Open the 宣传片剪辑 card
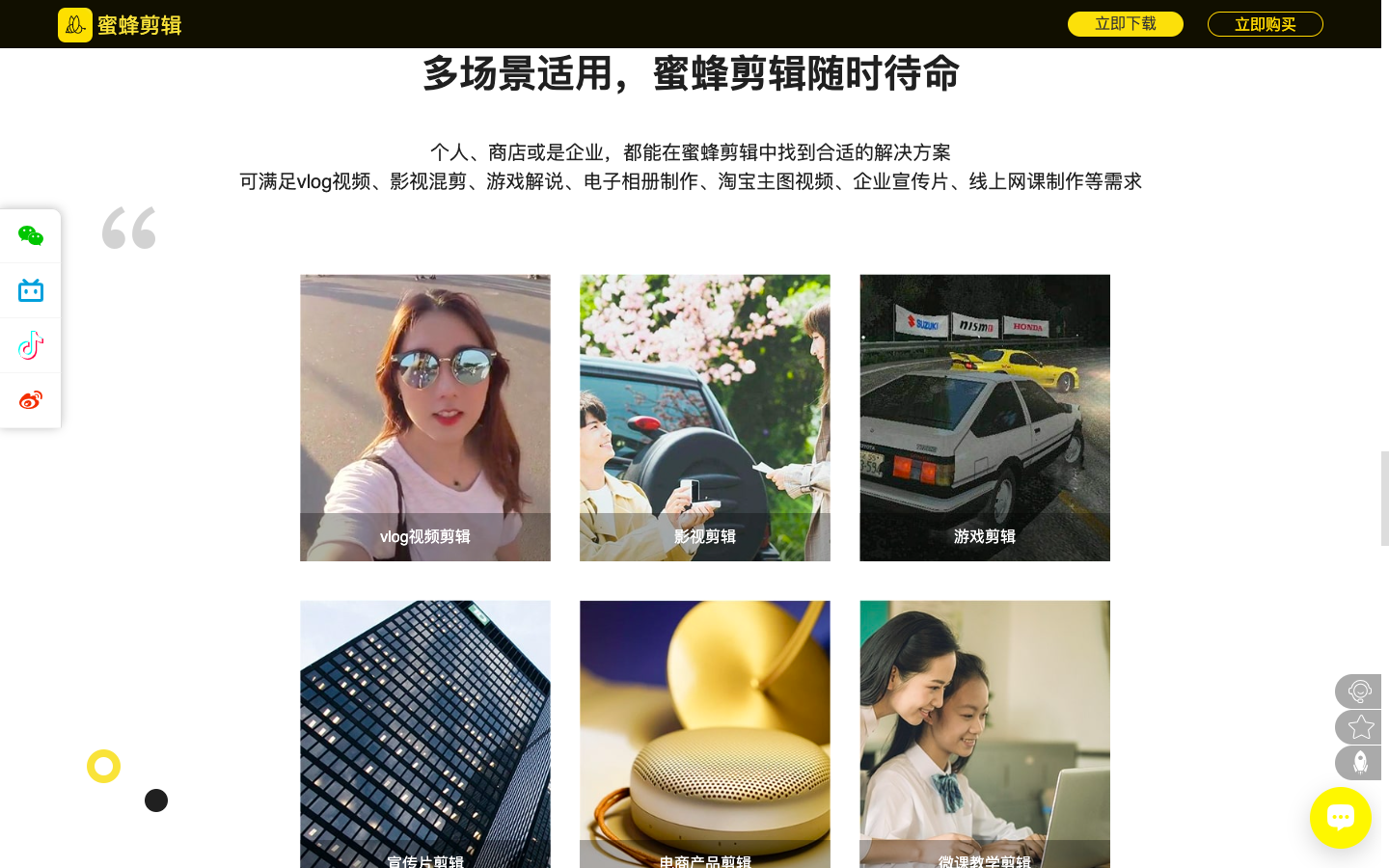Viewport: 1389px width, 868px height. [424, 733]
